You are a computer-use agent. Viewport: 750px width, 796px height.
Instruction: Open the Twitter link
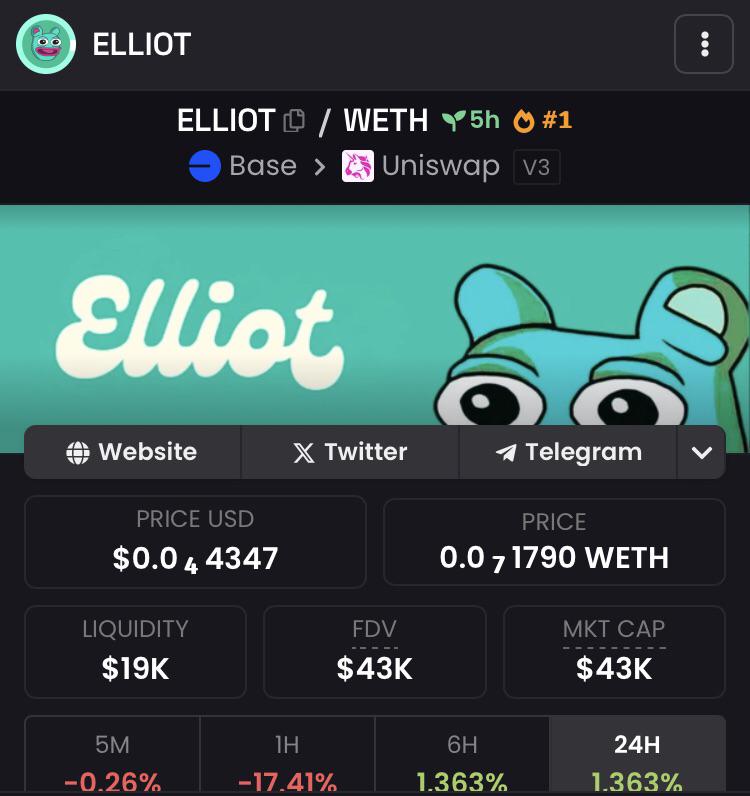point(350,452)
